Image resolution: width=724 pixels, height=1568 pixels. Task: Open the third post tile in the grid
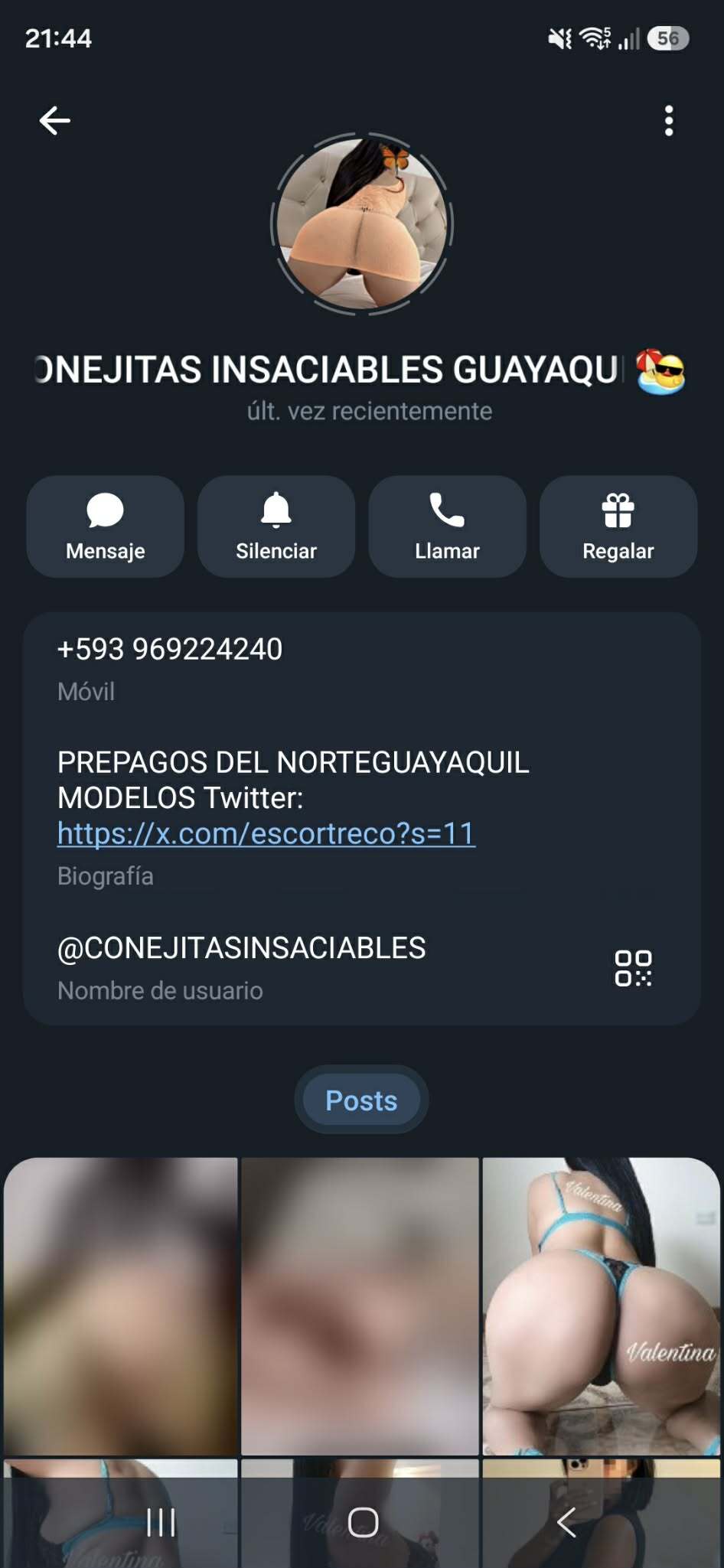[601, 1306]
